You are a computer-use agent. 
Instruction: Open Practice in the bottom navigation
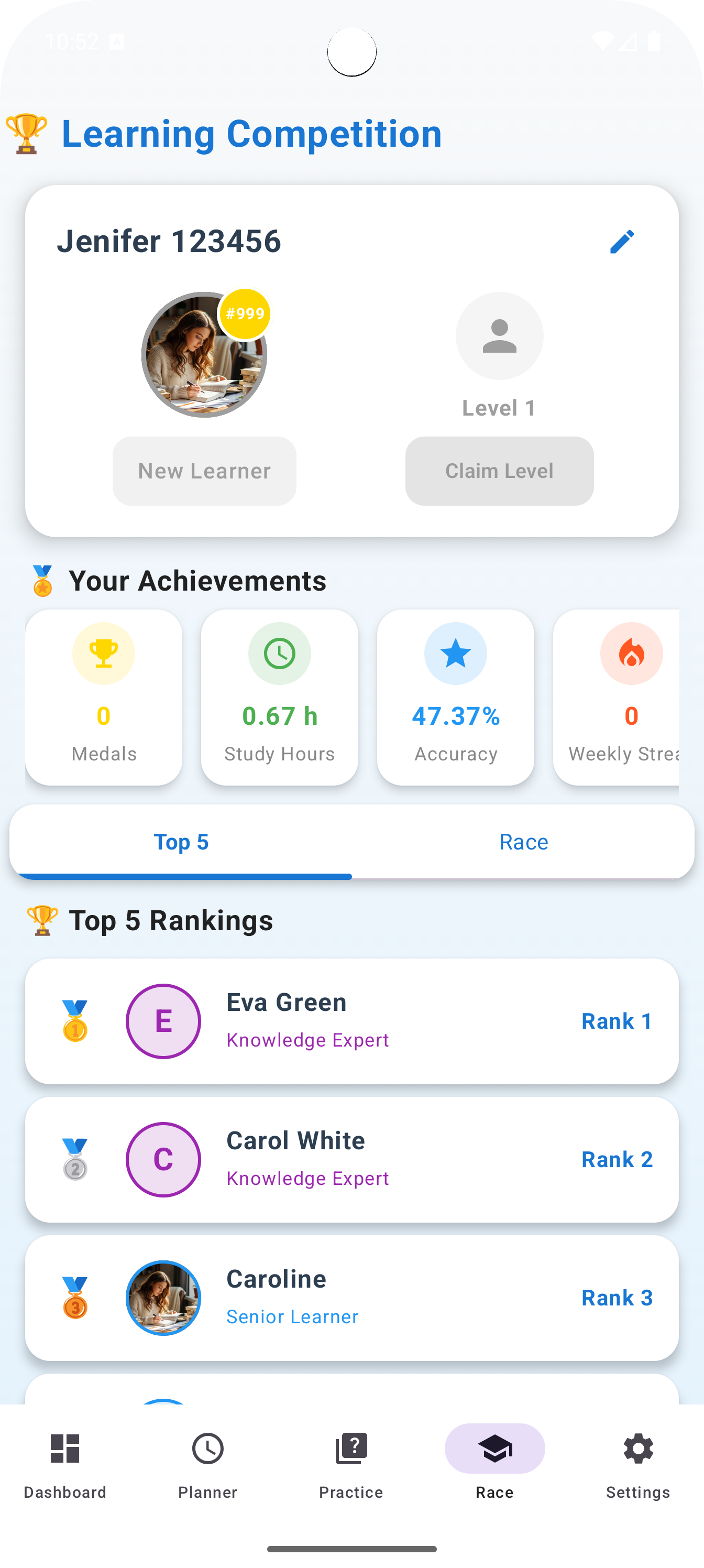(x=351, y=1461)
